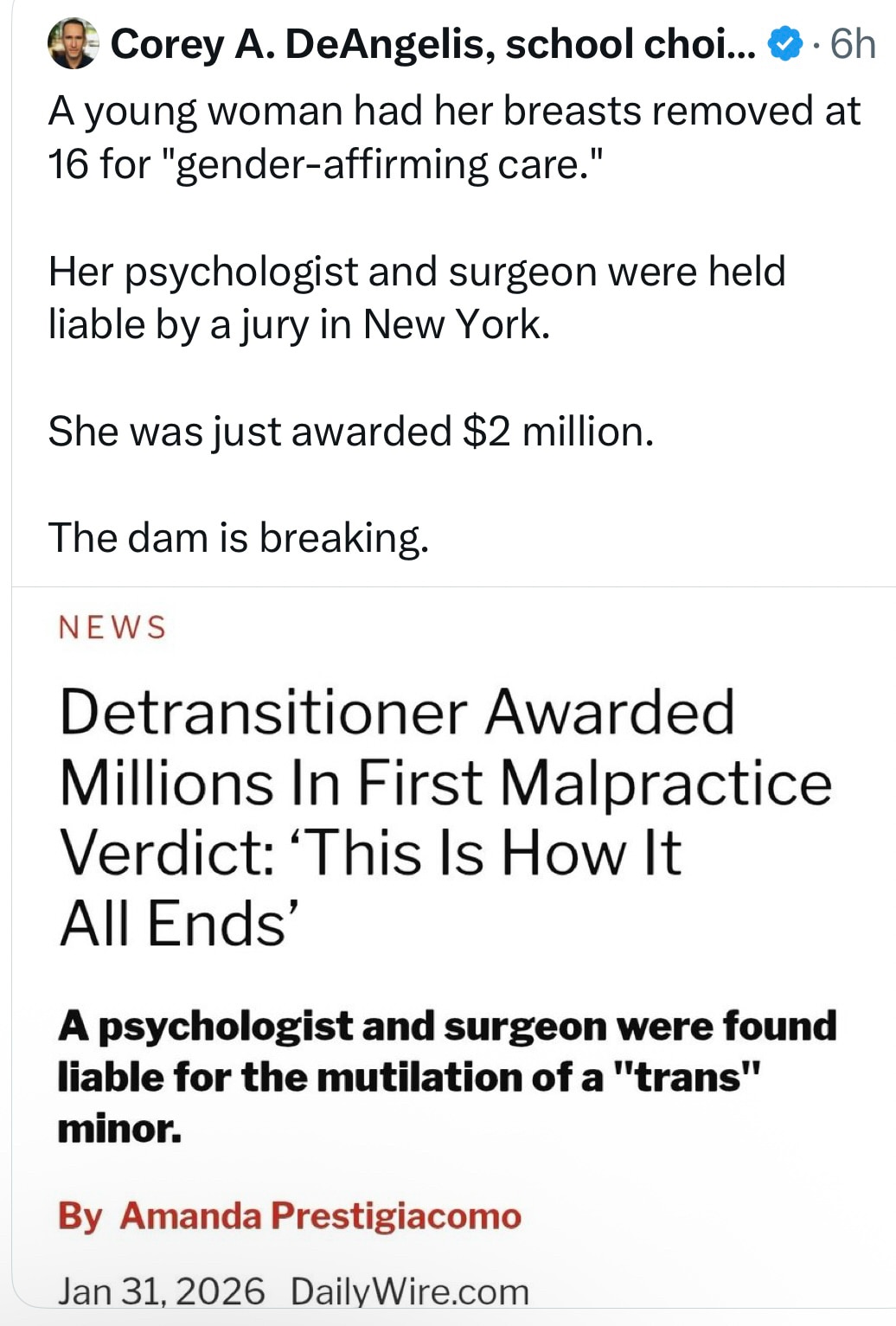The image size is (896, 1326).
Task: Click the divider between tweet and card
Action: 448,585
